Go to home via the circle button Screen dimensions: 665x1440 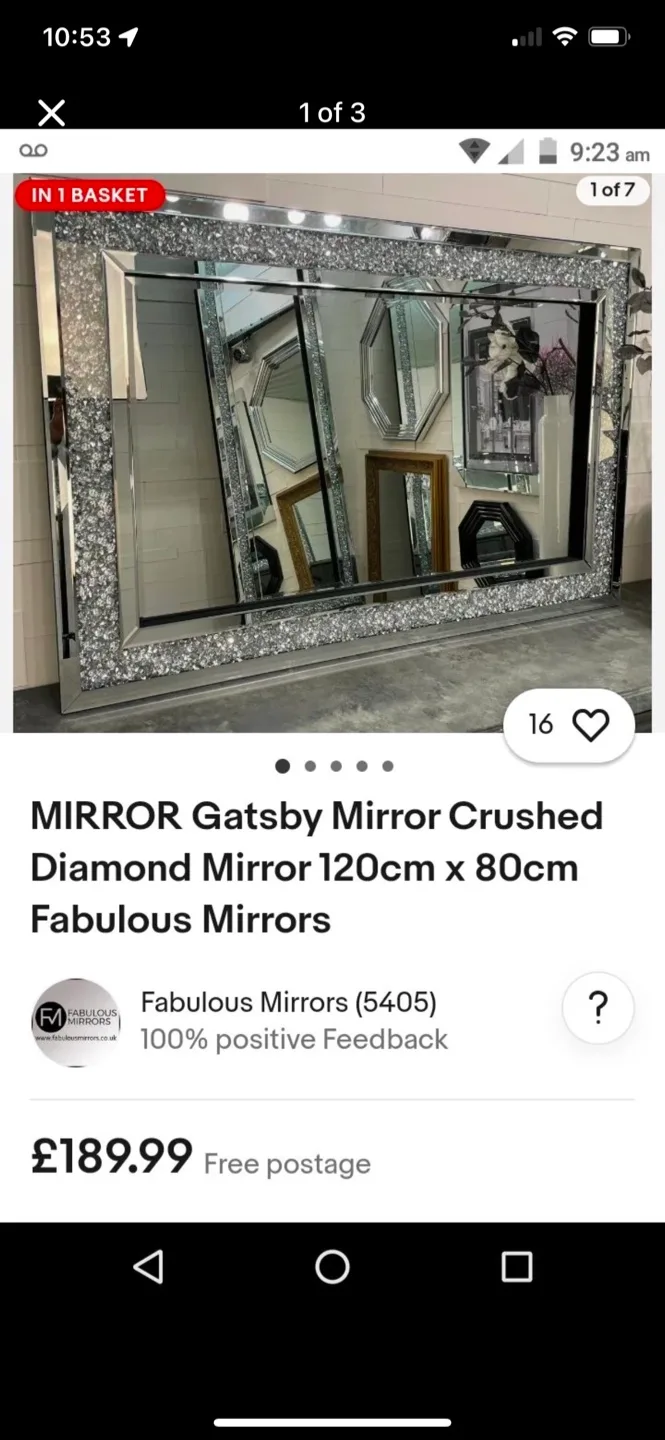click(332, 1267)
